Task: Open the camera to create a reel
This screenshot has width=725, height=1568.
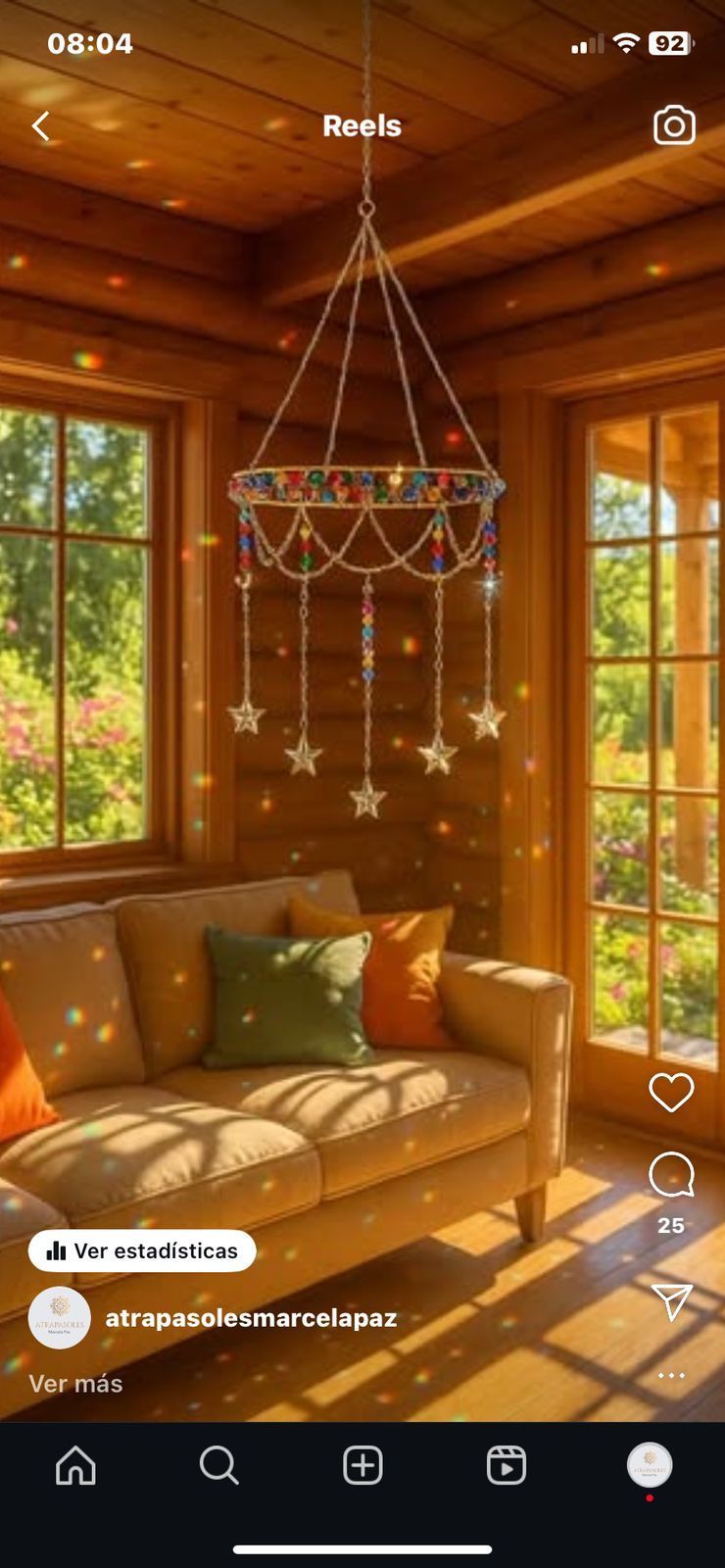Action: click(674, 126)
